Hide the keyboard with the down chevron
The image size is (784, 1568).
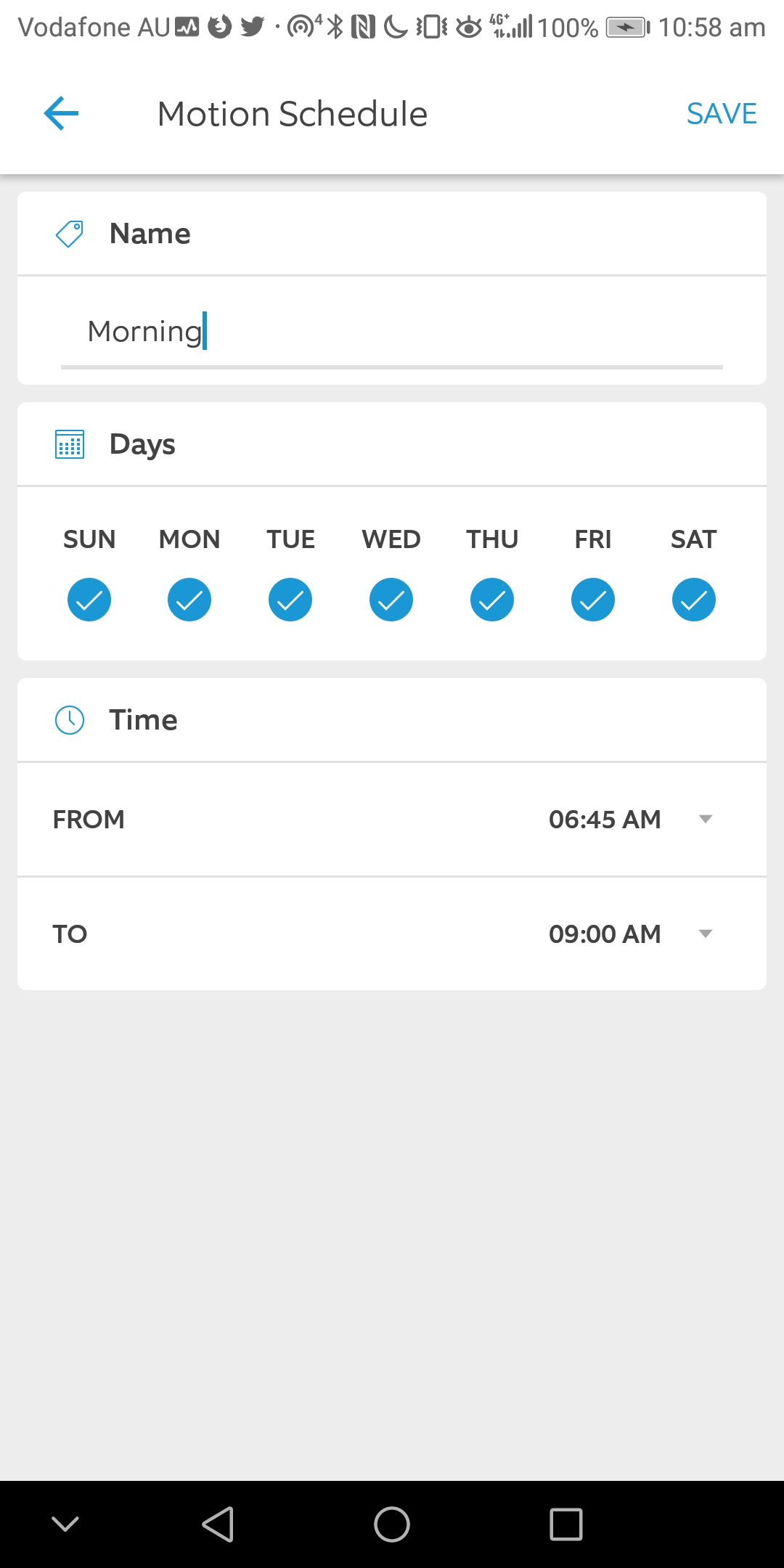pos(65,1524)
